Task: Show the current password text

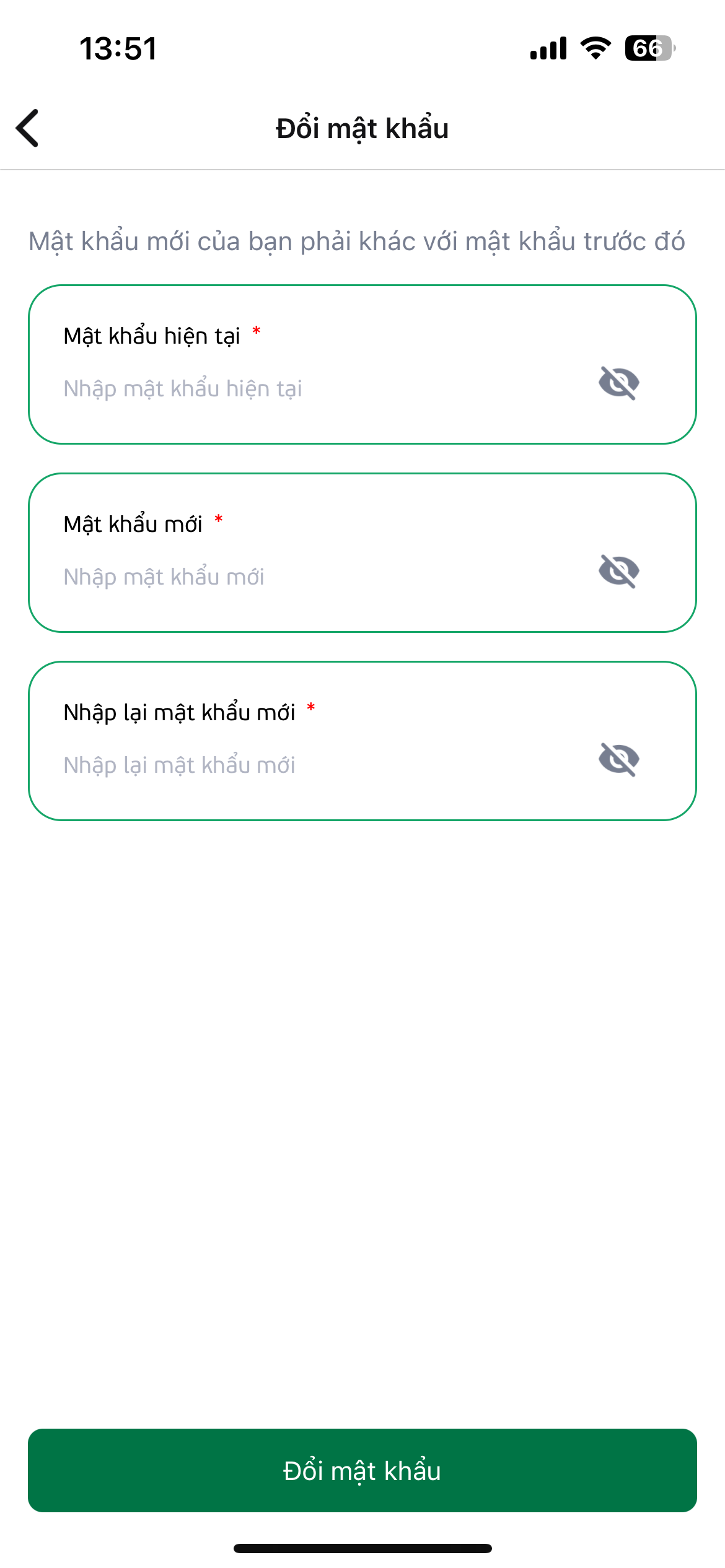Action: (x=618, y=383)
